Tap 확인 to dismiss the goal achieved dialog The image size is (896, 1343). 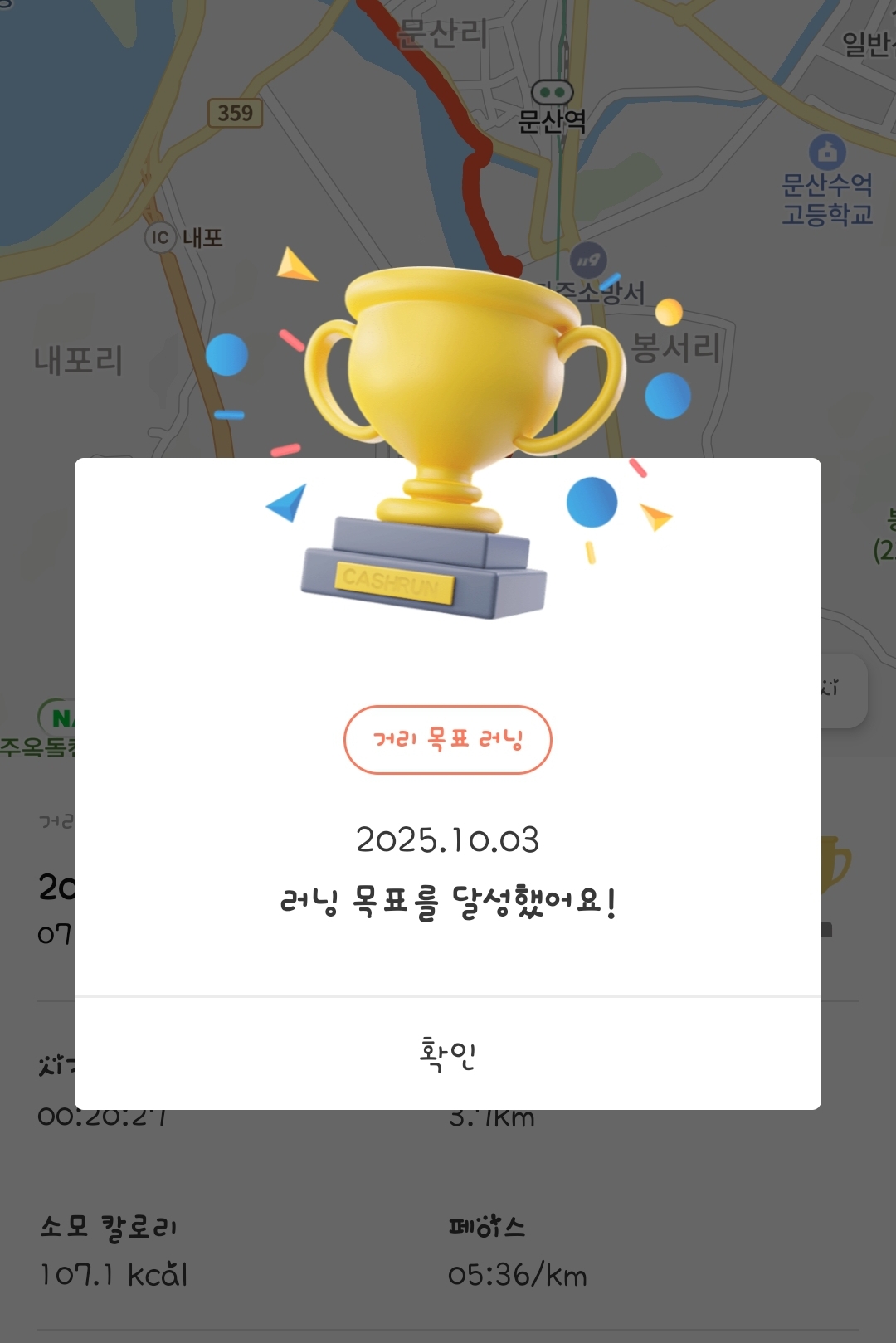pos(448,1053)
